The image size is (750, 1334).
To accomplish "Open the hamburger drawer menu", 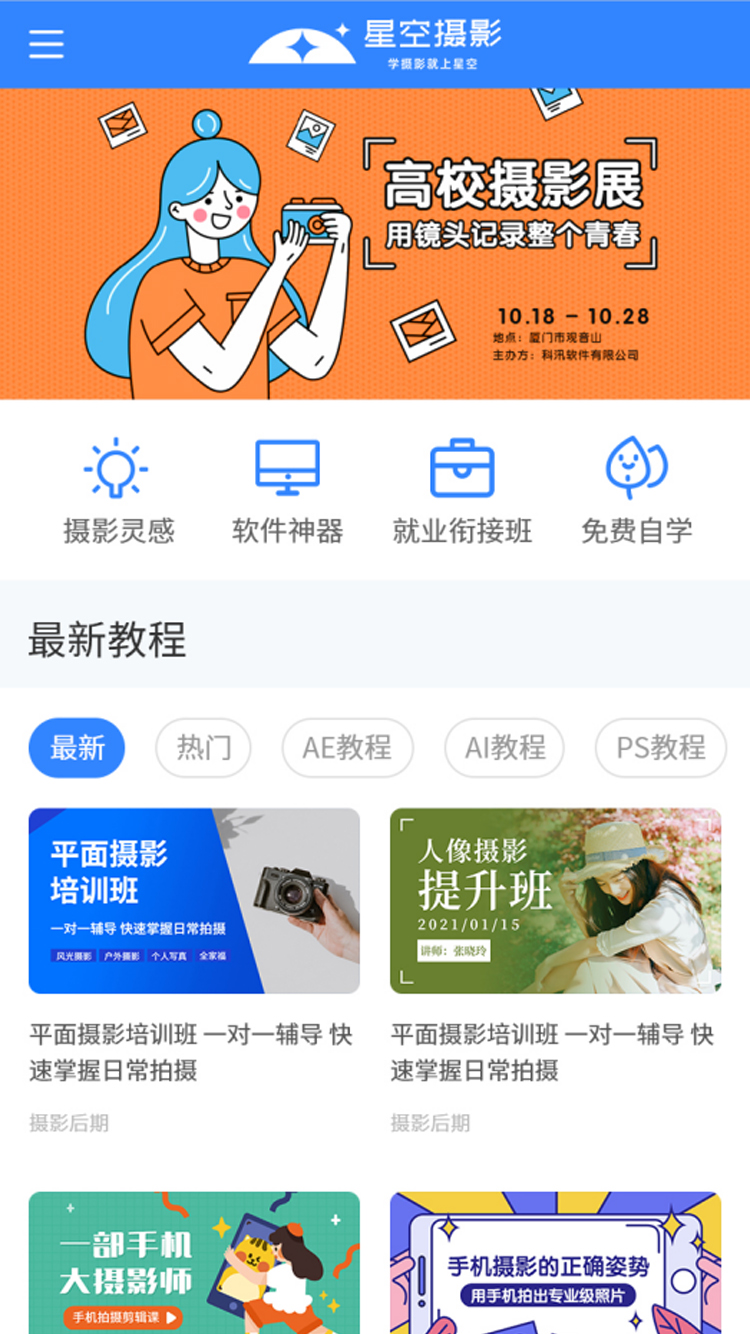I will click(46, 44).
